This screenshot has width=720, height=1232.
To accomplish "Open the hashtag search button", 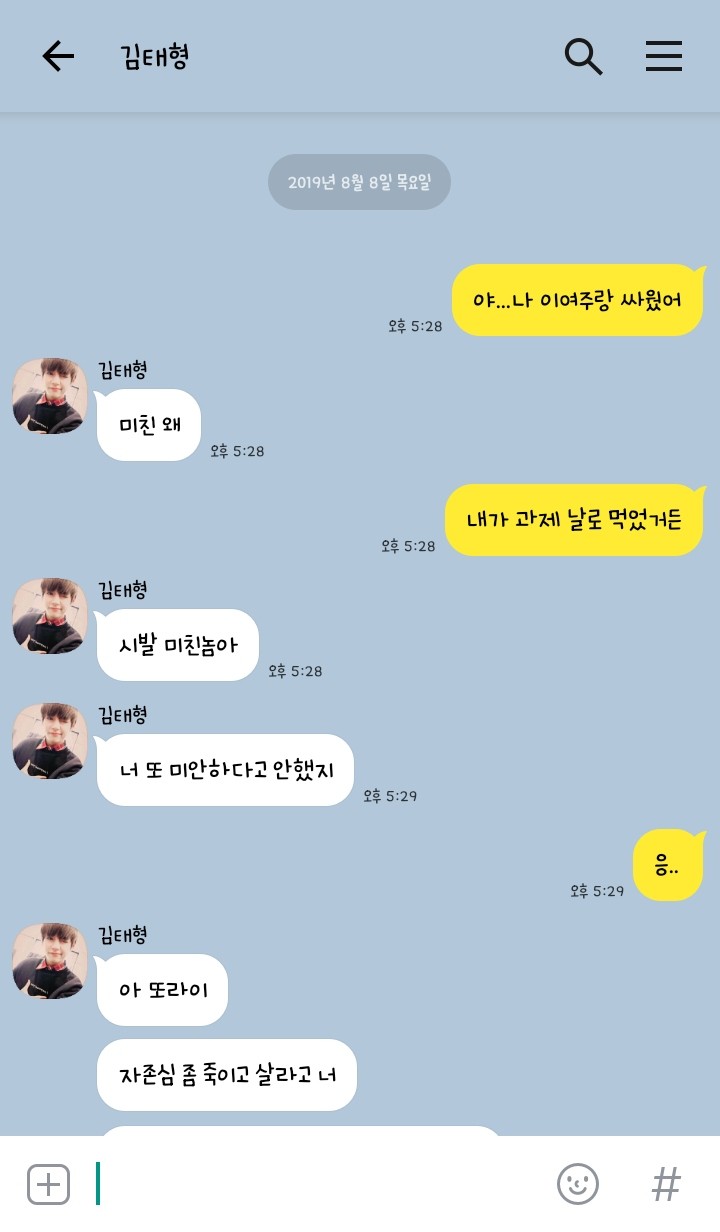I will point(666,1184).
